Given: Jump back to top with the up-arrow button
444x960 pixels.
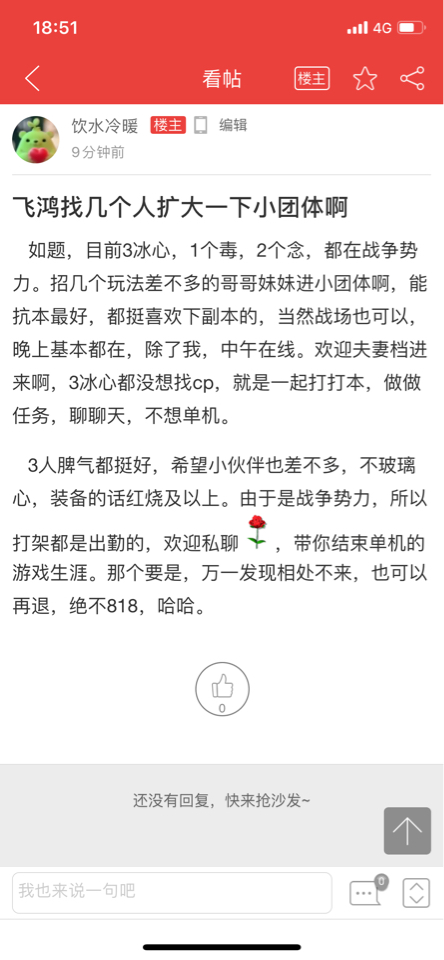Looking at the screenshot, I should click(407, 831).
